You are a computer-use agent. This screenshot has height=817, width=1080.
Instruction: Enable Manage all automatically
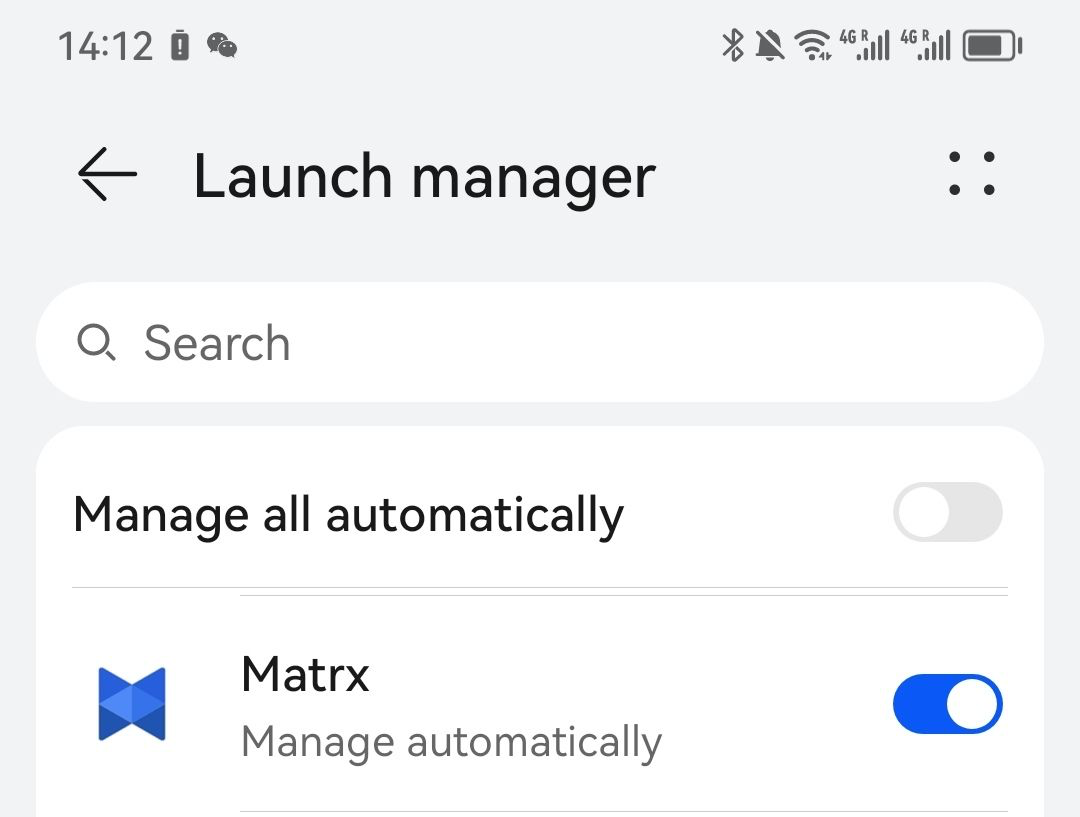coord(946,513)
